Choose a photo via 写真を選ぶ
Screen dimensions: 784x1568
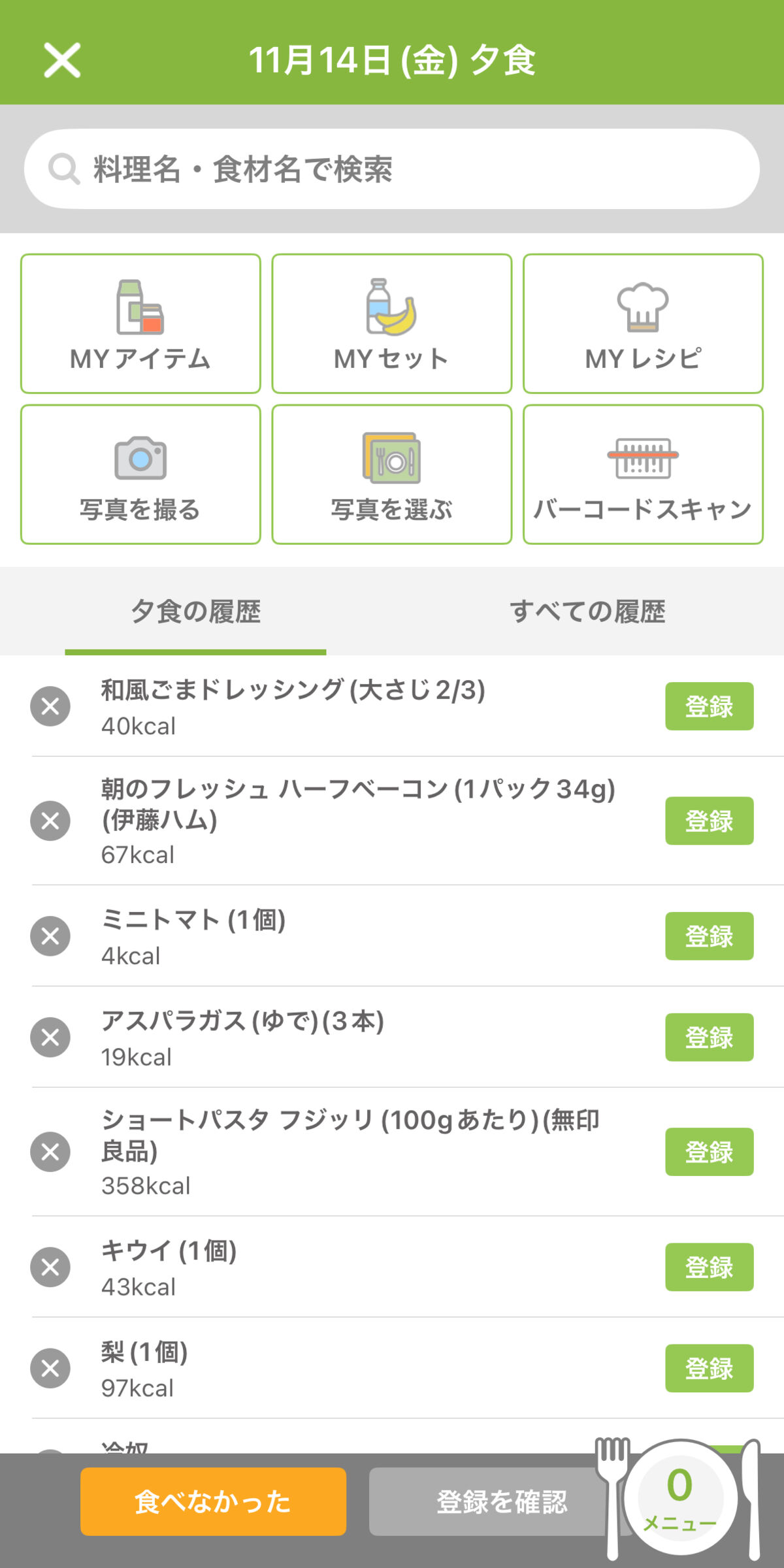coord(391,475)
